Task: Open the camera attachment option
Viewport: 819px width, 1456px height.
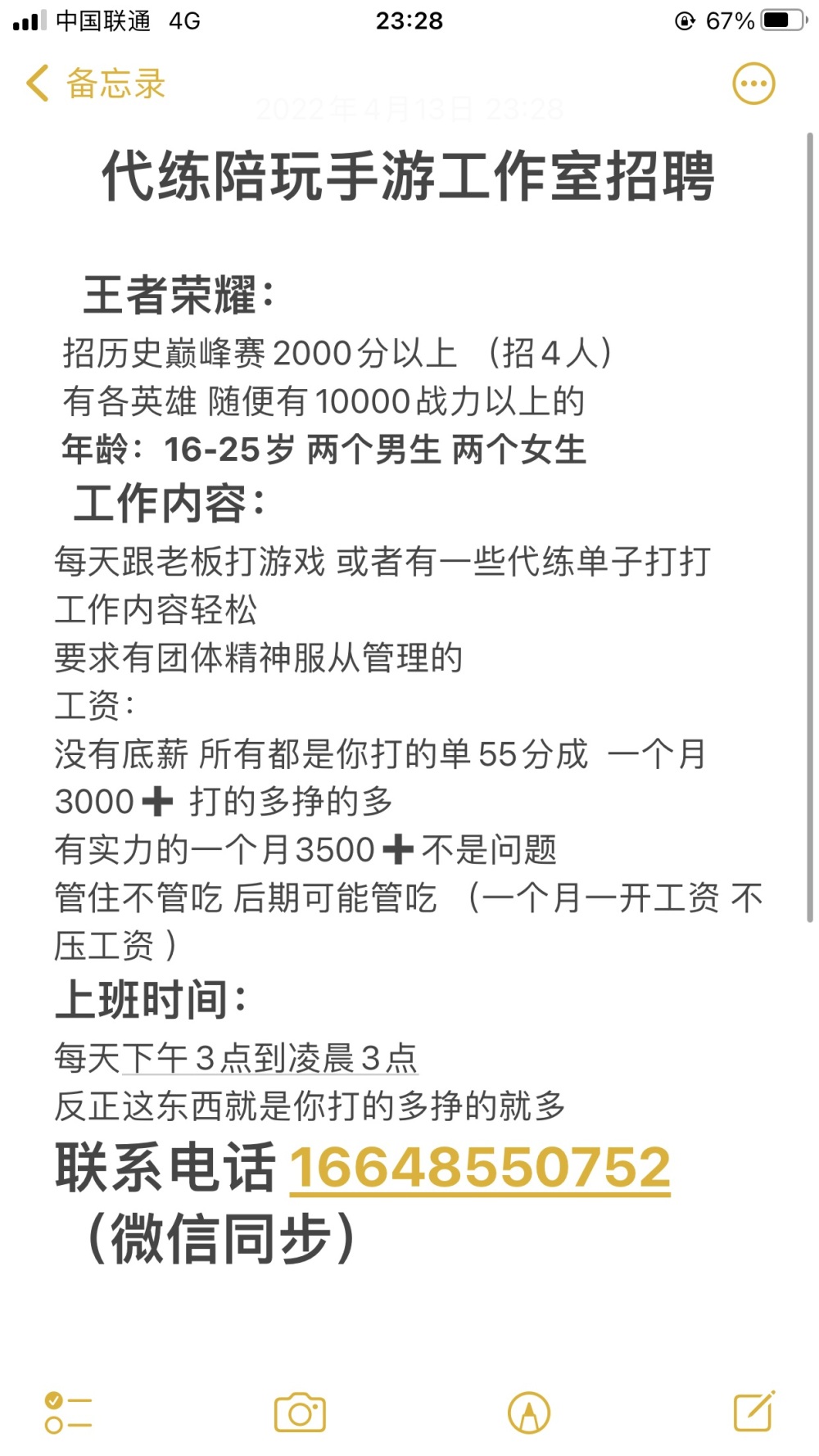Action: coord(300,1413)
